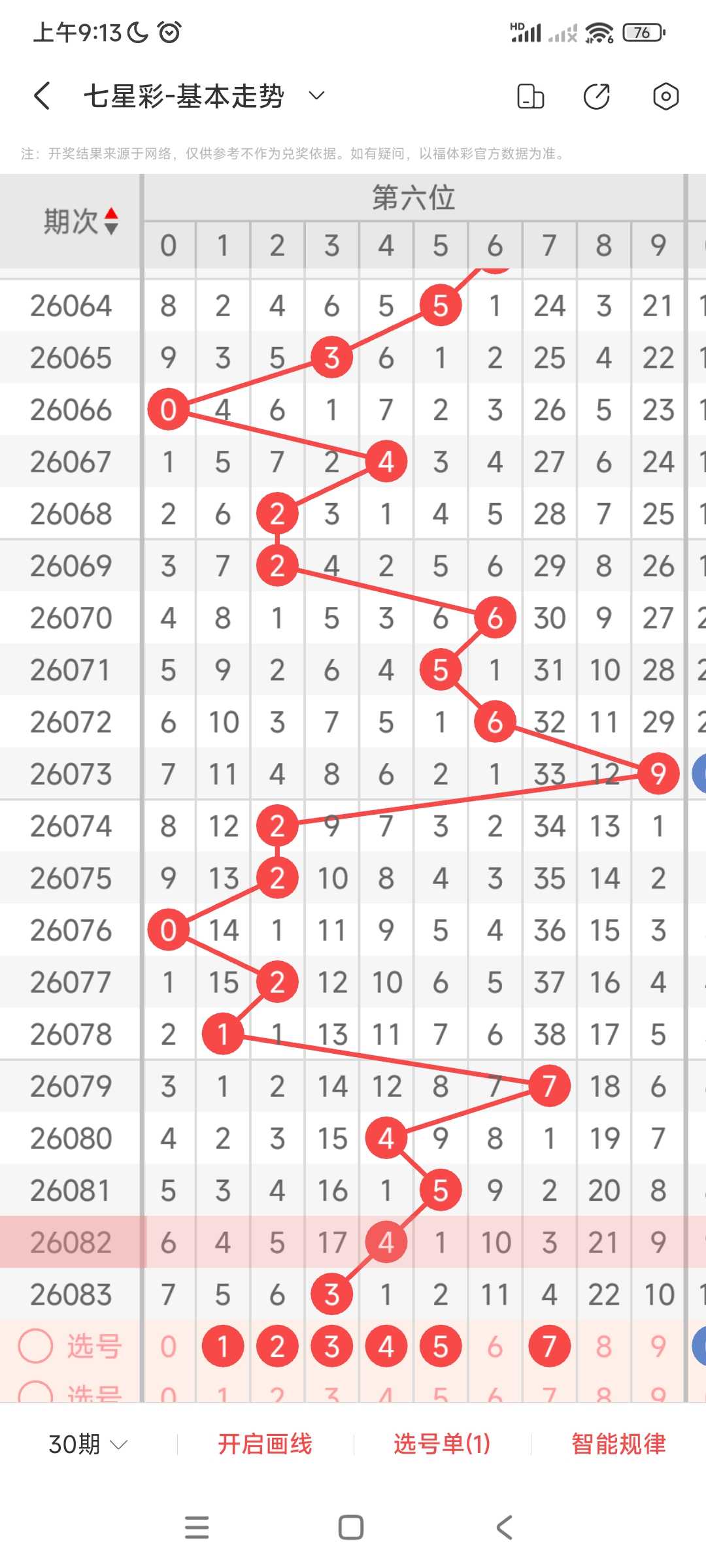This screenshot has height=1568, width=706.
Task: Open the 30期 period dropdown
Action: (x=88, y=1444)
